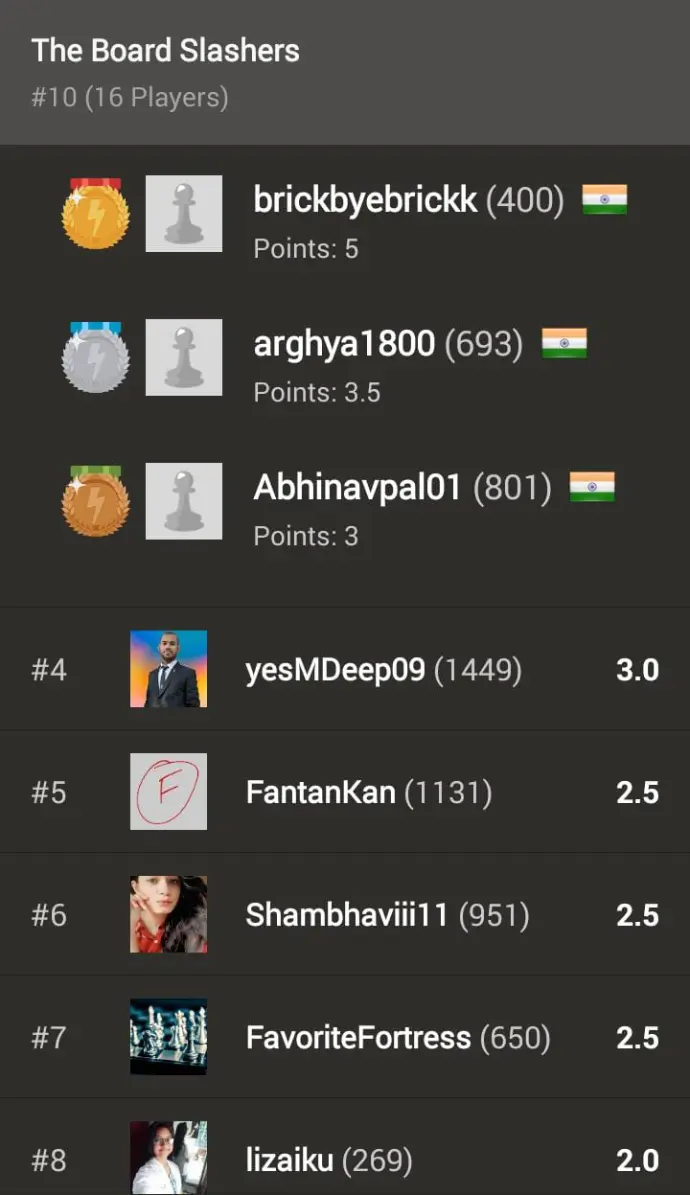Open brickbyebrickk's player profile
This screenshot has height=1195, width=690.
coord(365,201)
